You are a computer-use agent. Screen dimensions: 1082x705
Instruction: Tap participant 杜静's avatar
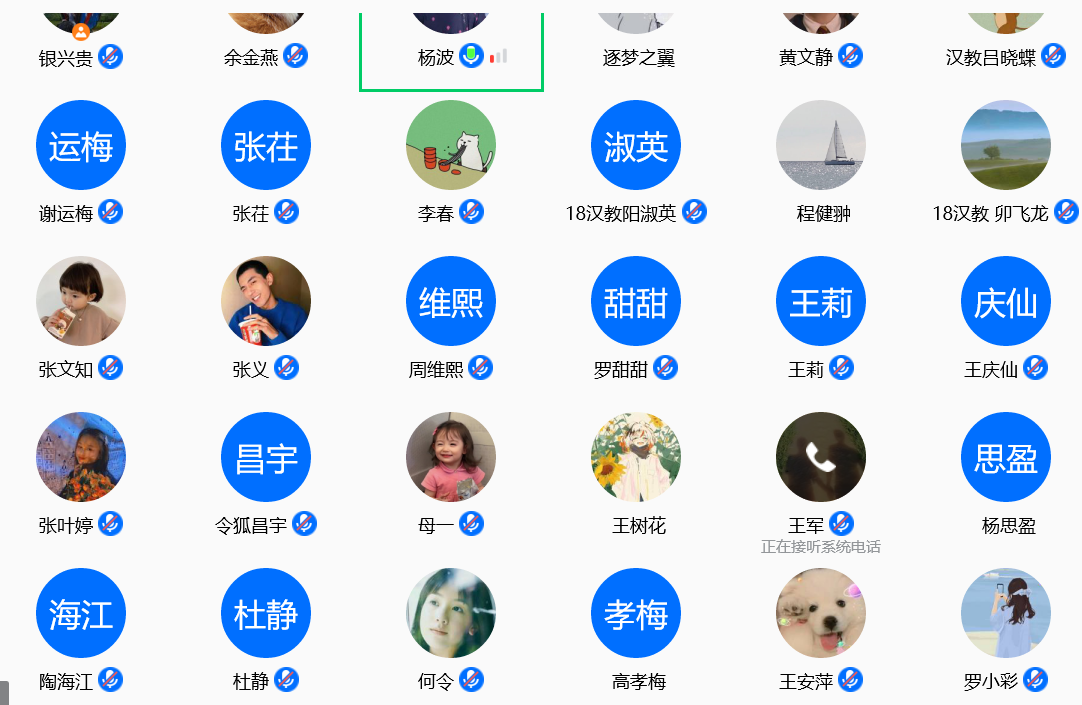tap(266, 613)
